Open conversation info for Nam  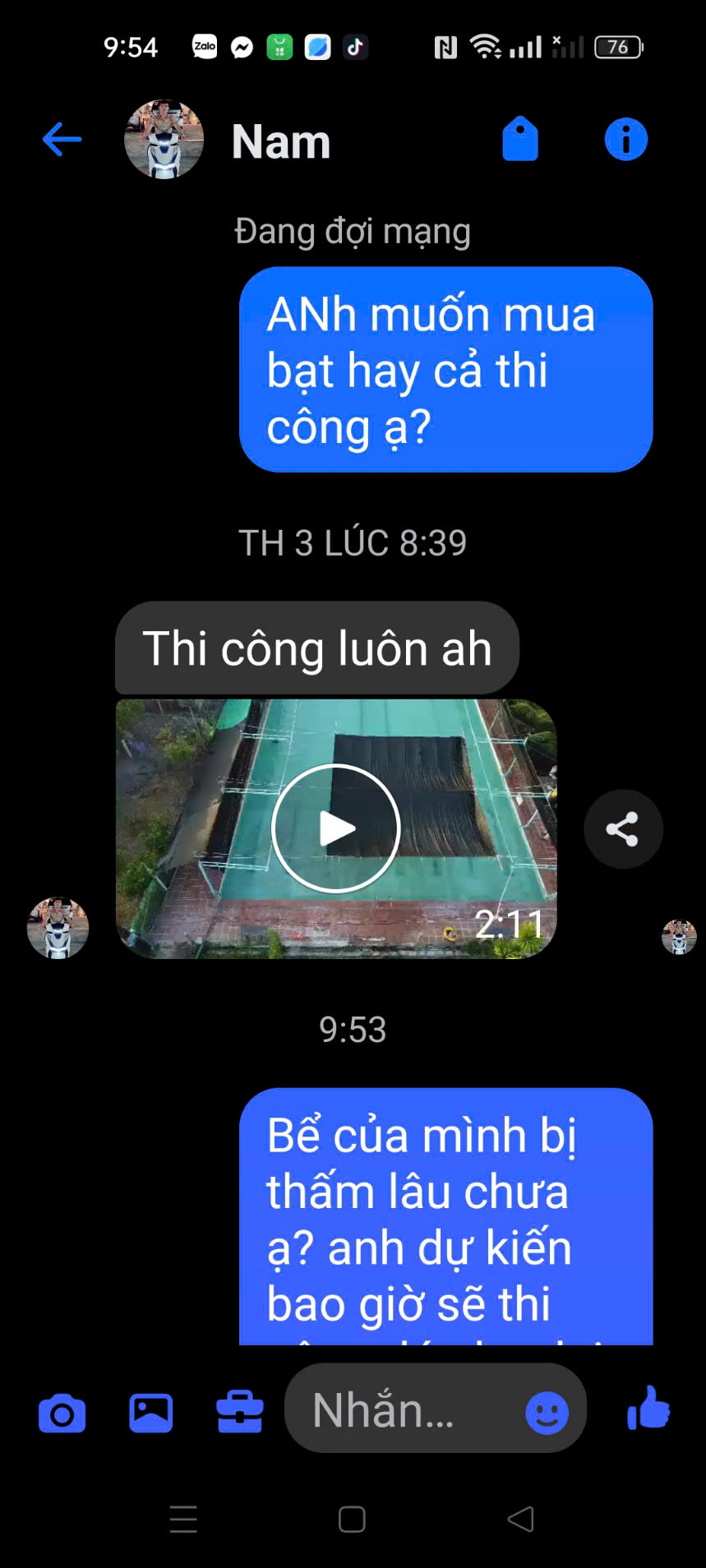(x=625, y=139)
